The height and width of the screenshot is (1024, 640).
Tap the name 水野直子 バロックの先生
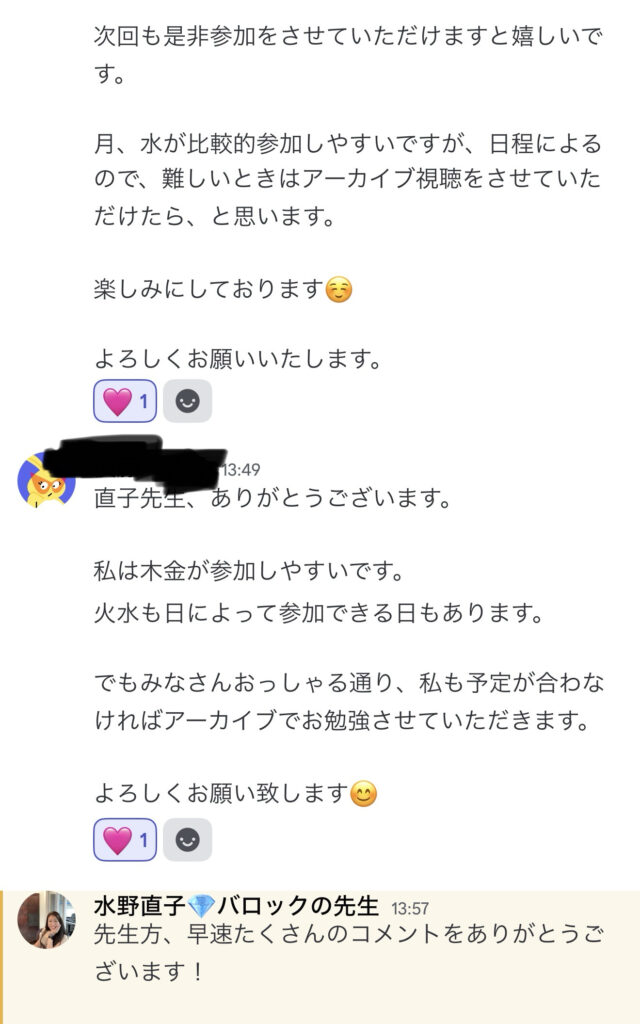coord(236,907)
